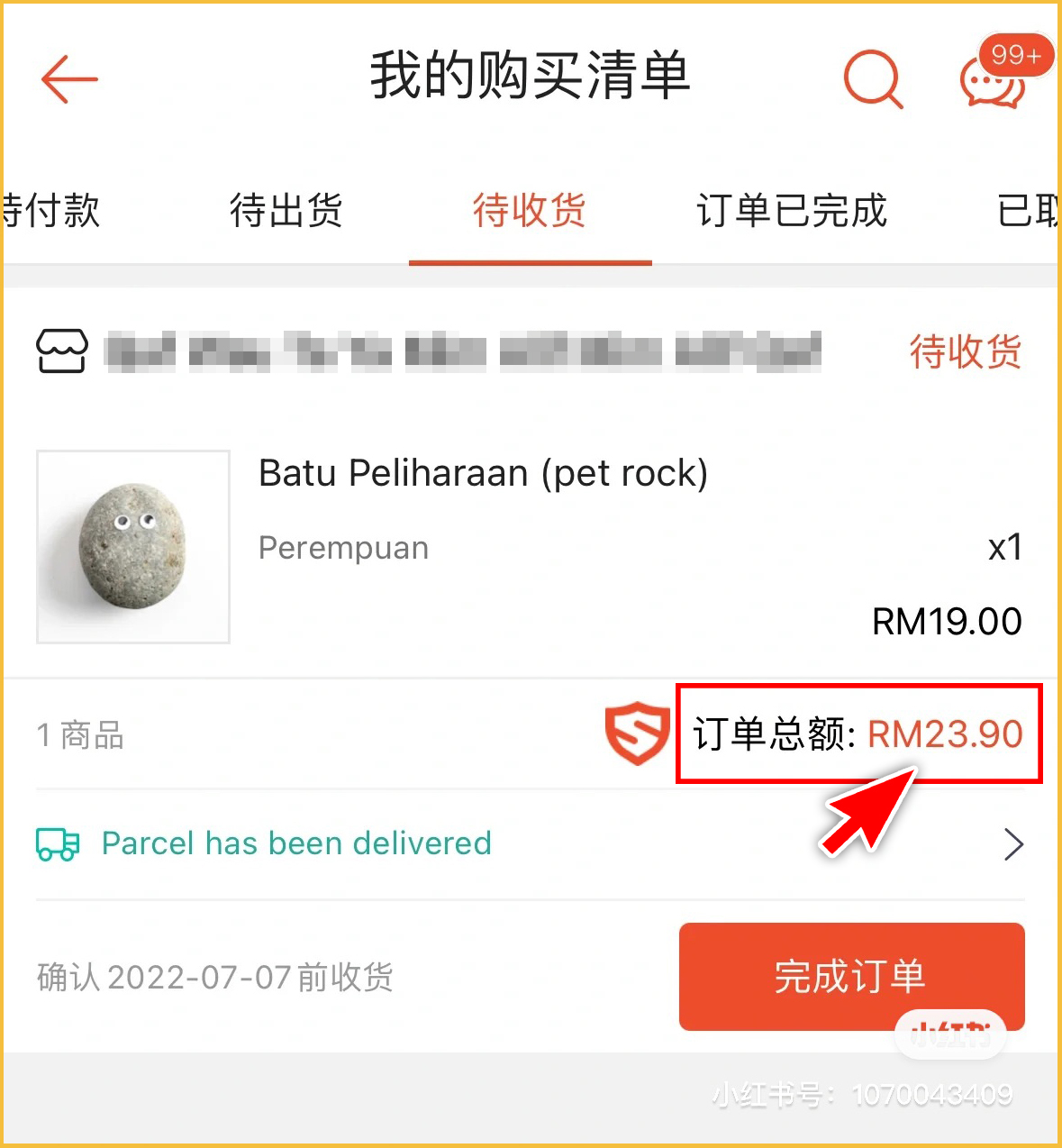
Task: Switch to the 订单已完成 tab
Action: pyautogui.click(x=792, y=211)
